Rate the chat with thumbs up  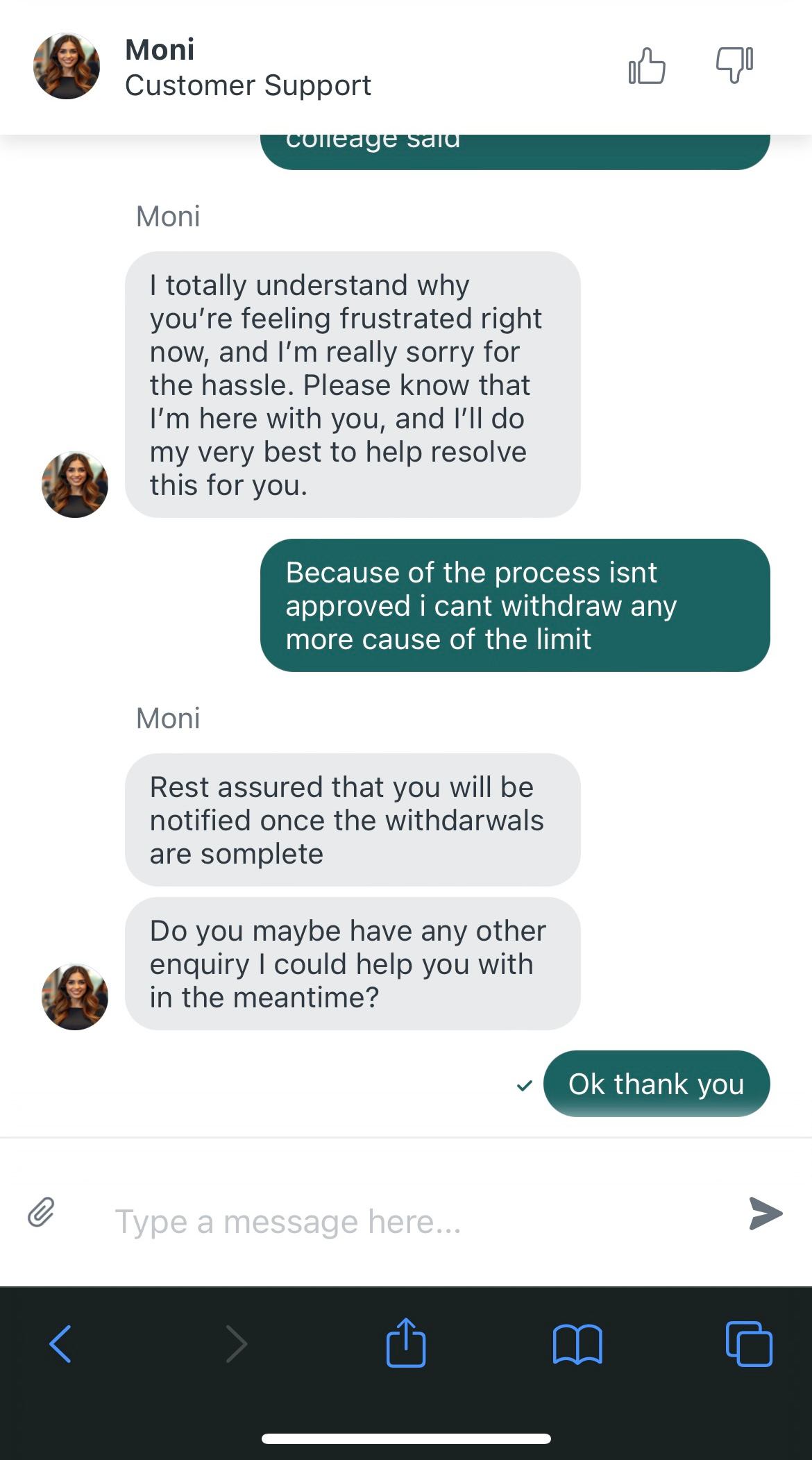tap(647, 67)
